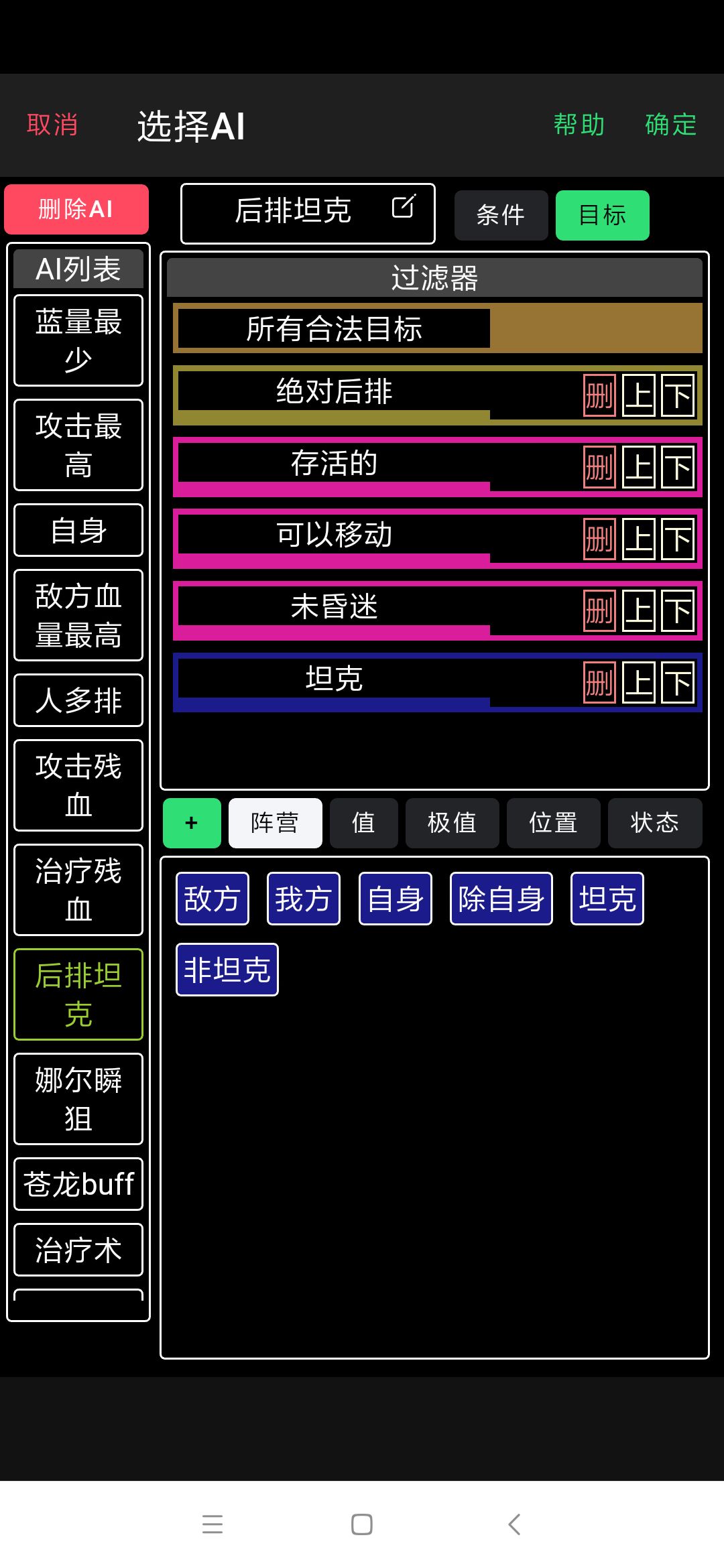Click 帮助 to open help

580,125
